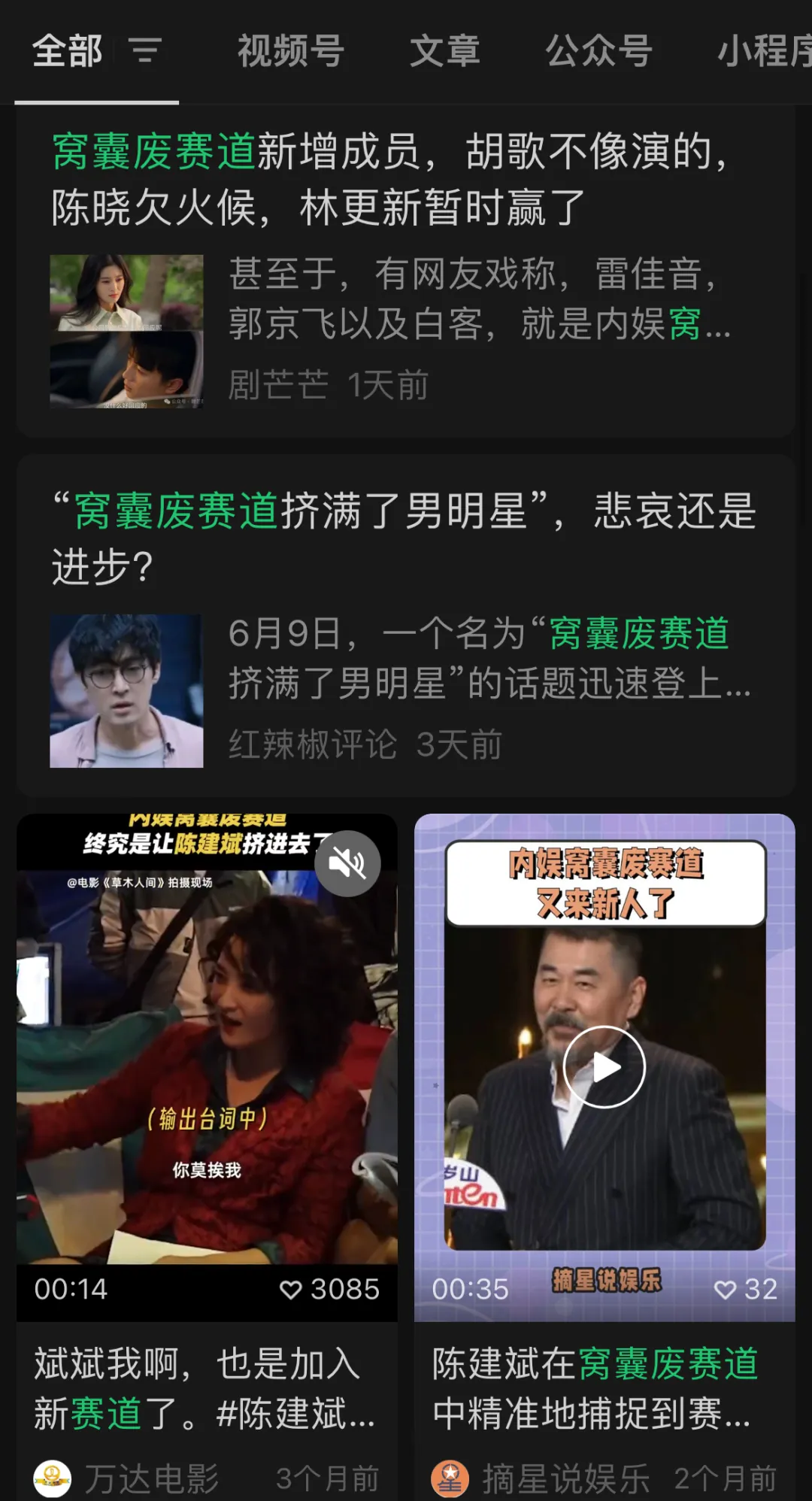Open the filter icon beside 全部
This screenshot has height=1501, width=812.
point(145,51)
